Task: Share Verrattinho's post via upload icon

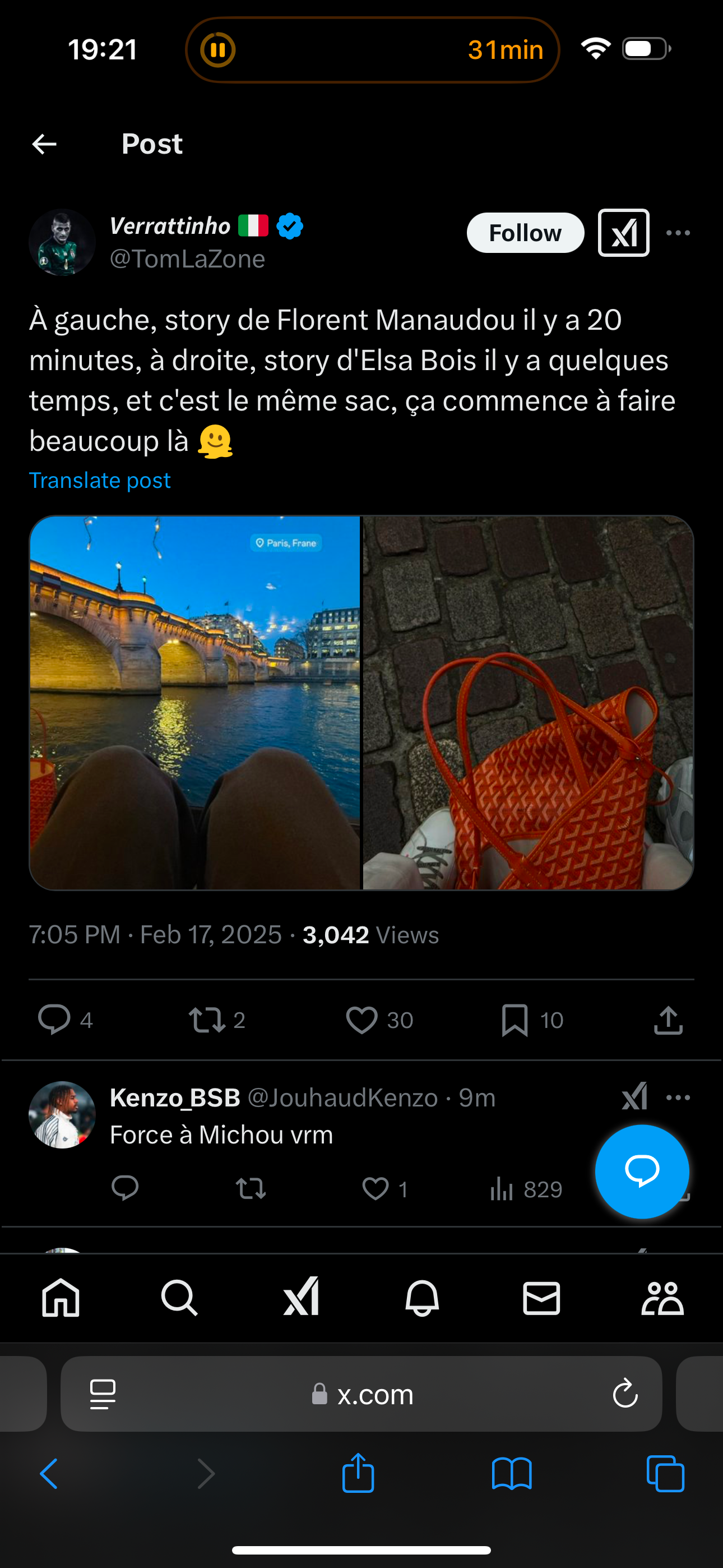Action: [x=668, y=1020]
